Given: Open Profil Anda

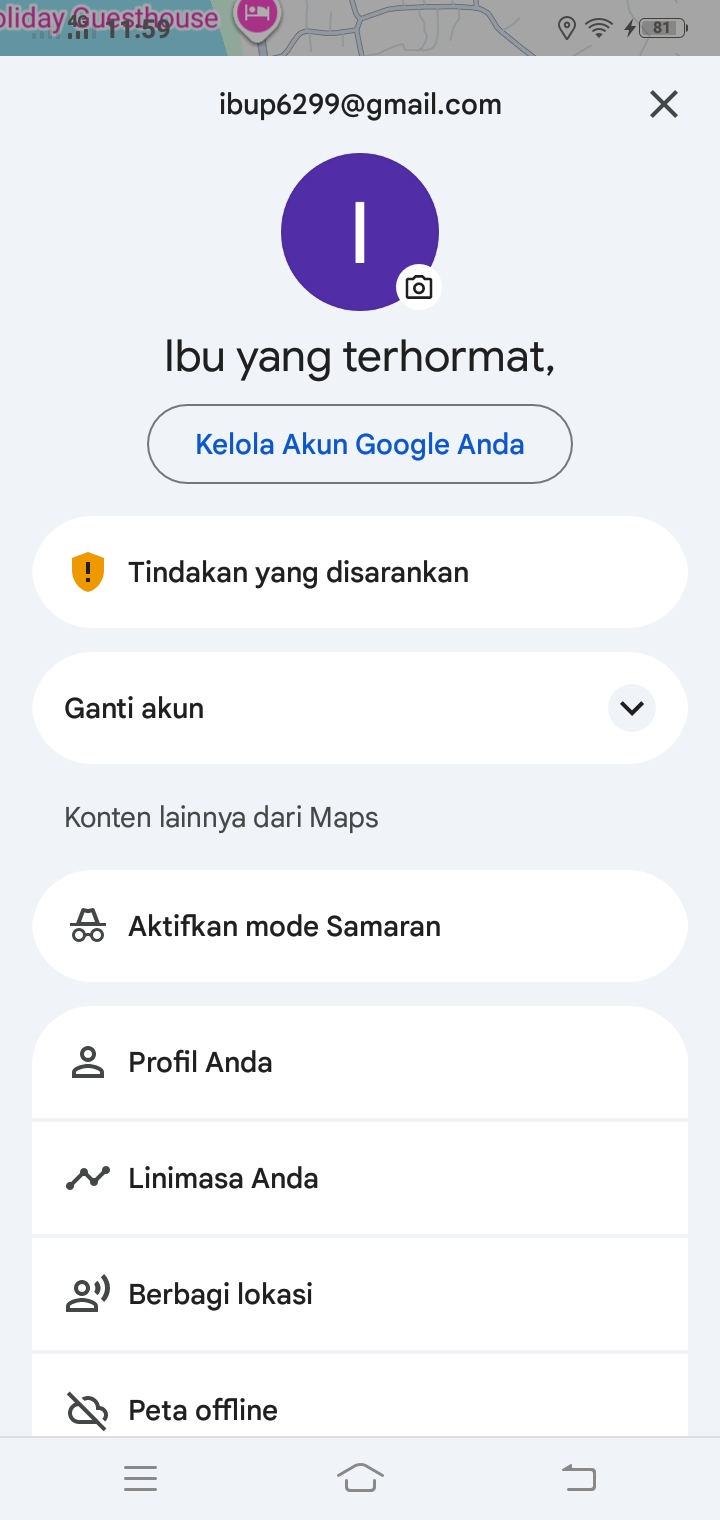Looking at the screenshot, I should click(x=360, y=1062).
